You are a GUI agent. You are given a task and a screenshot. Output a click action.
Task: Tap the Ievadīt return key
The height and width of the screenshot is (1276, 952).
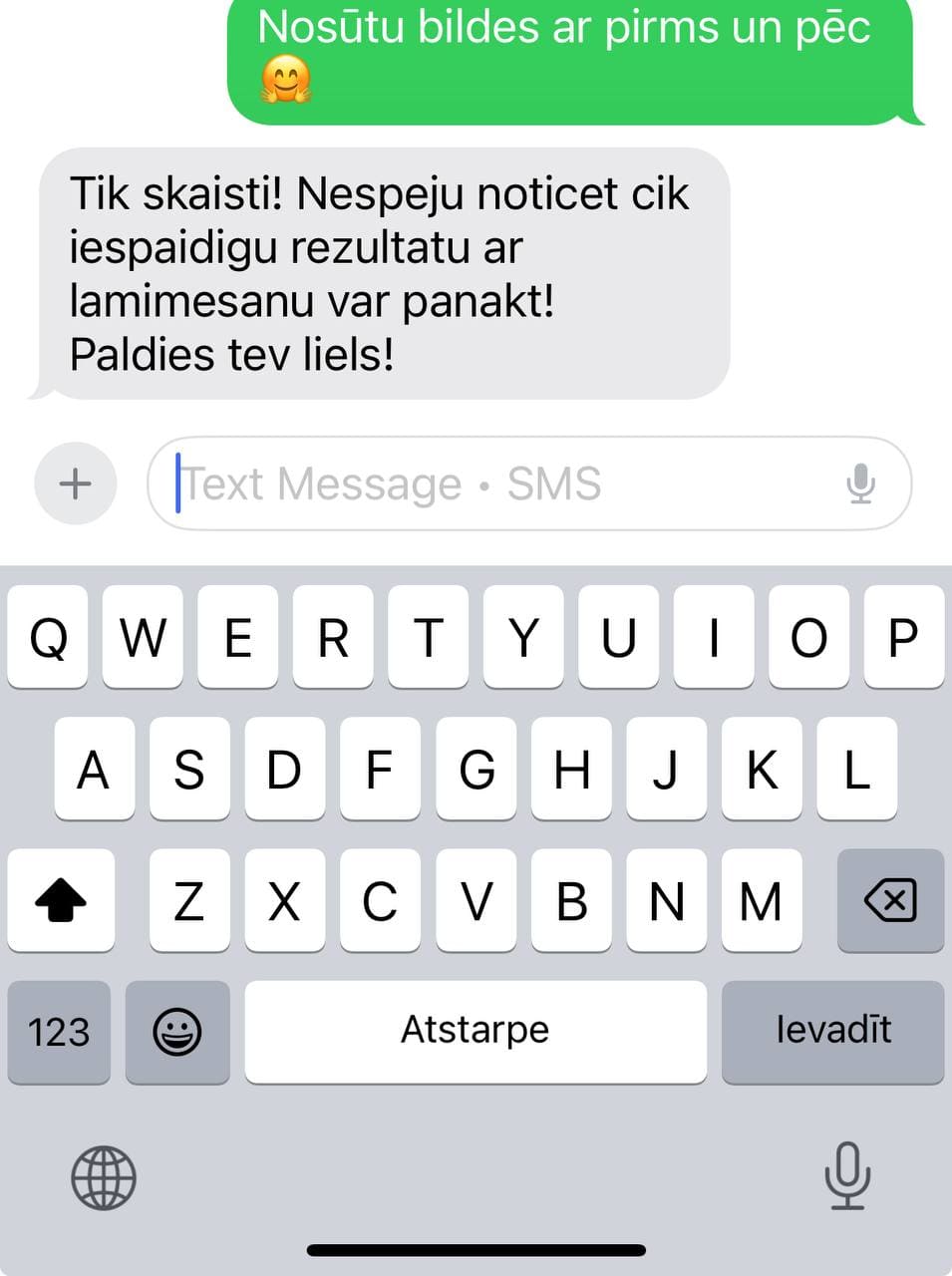click(832, 1032)
